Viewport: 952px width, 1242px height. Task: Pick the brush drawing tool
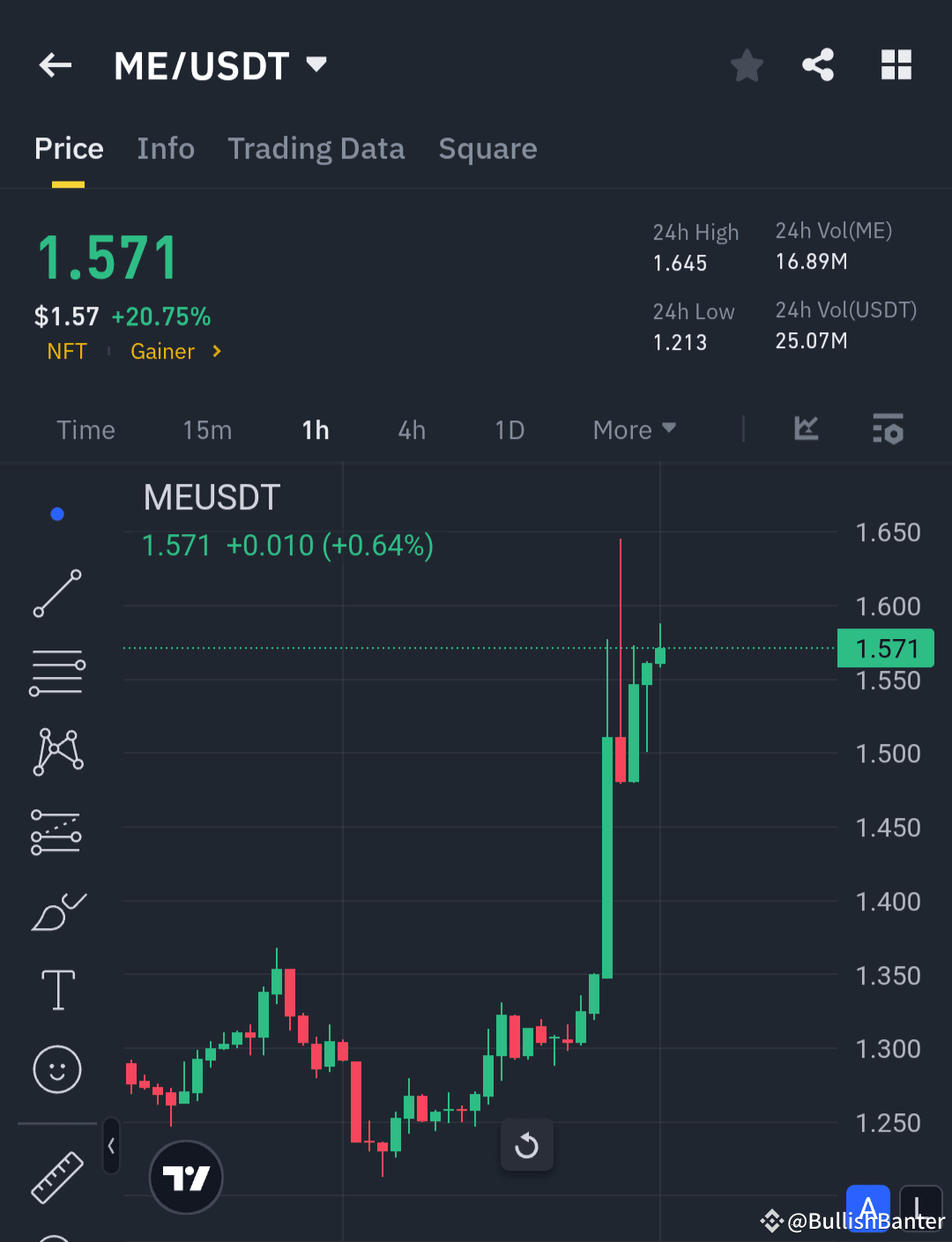57,912
